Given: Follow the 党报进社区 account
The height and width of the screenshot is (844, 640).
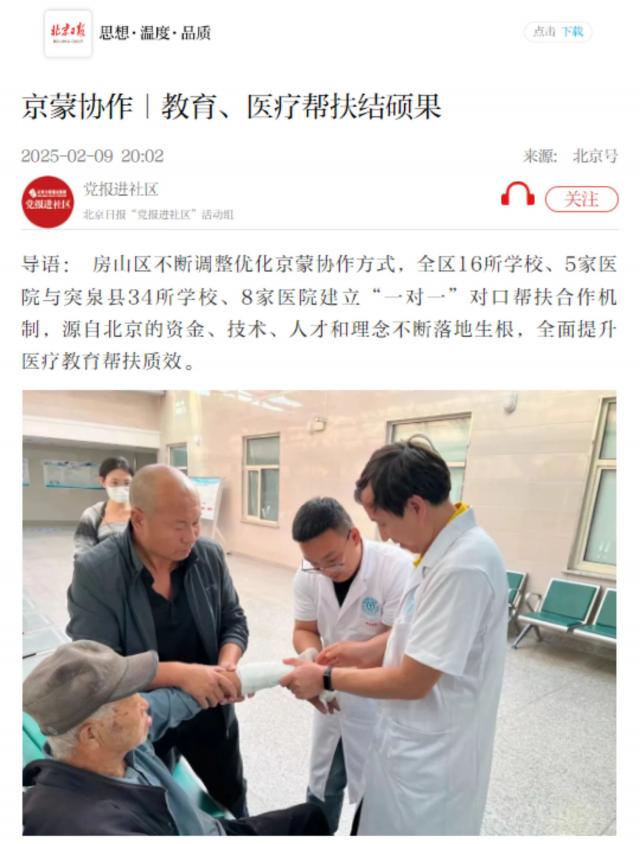Looking at the screenshot, I should click(581, 199).
